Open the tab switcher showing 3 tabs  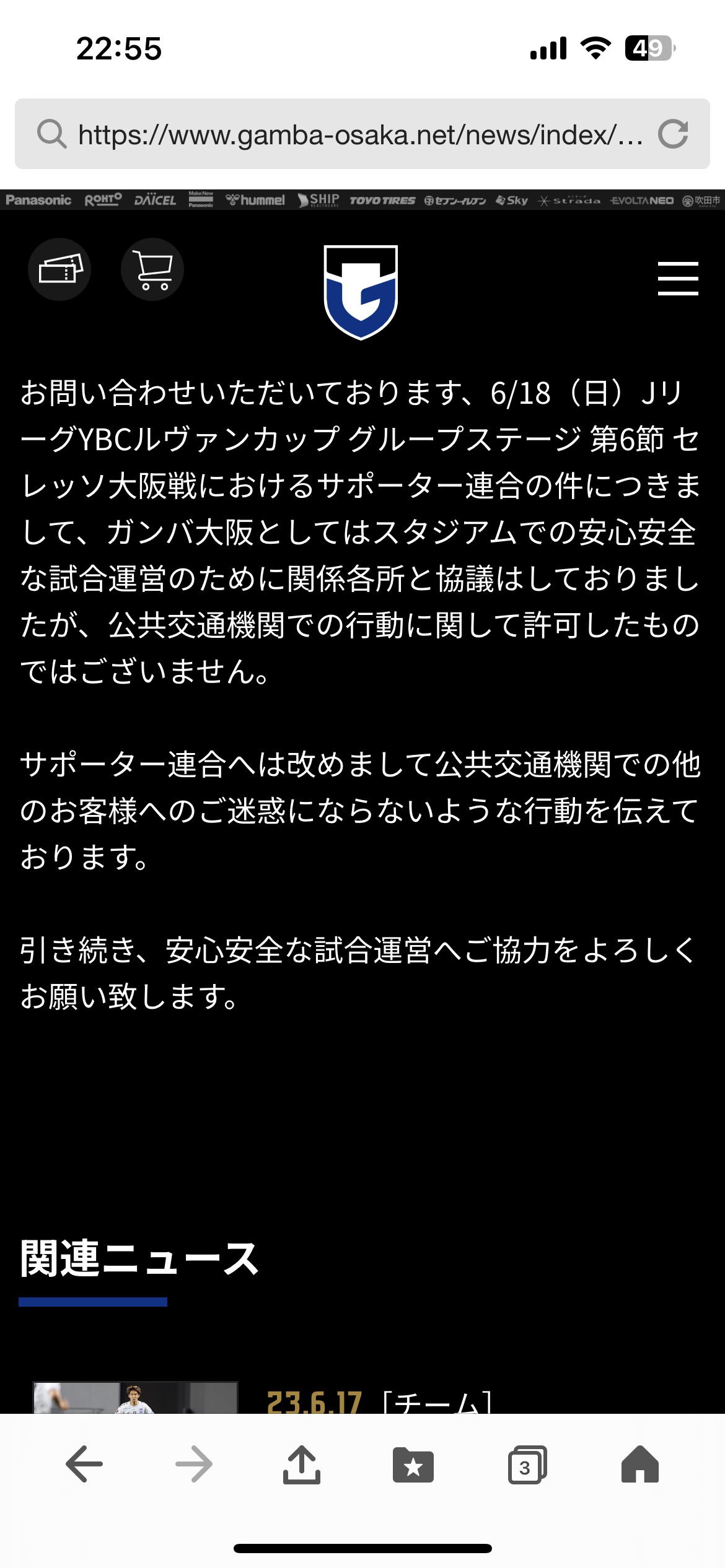coord(527,1465)
